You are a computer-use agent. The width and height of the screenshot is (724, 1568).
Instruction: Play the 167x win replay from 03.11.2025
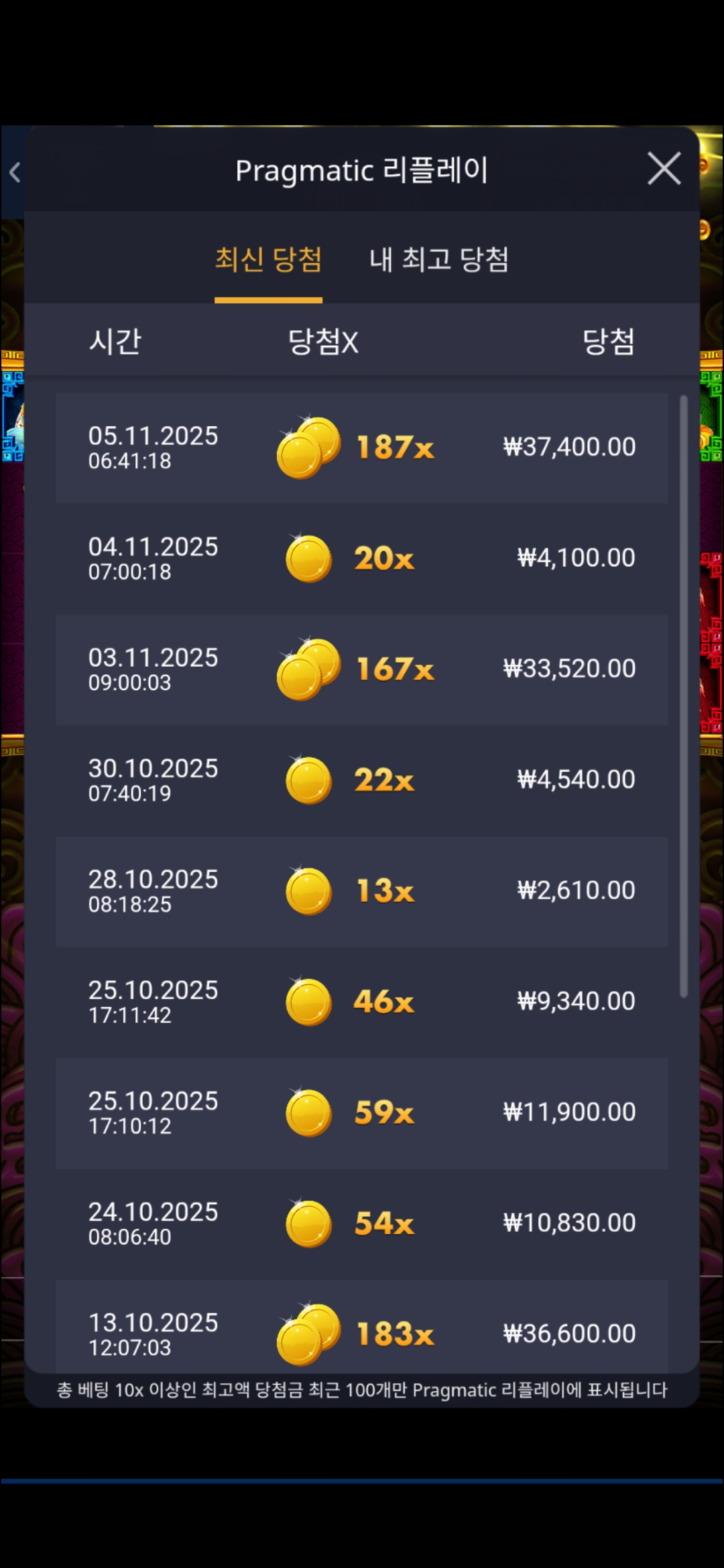pos(362,669)
